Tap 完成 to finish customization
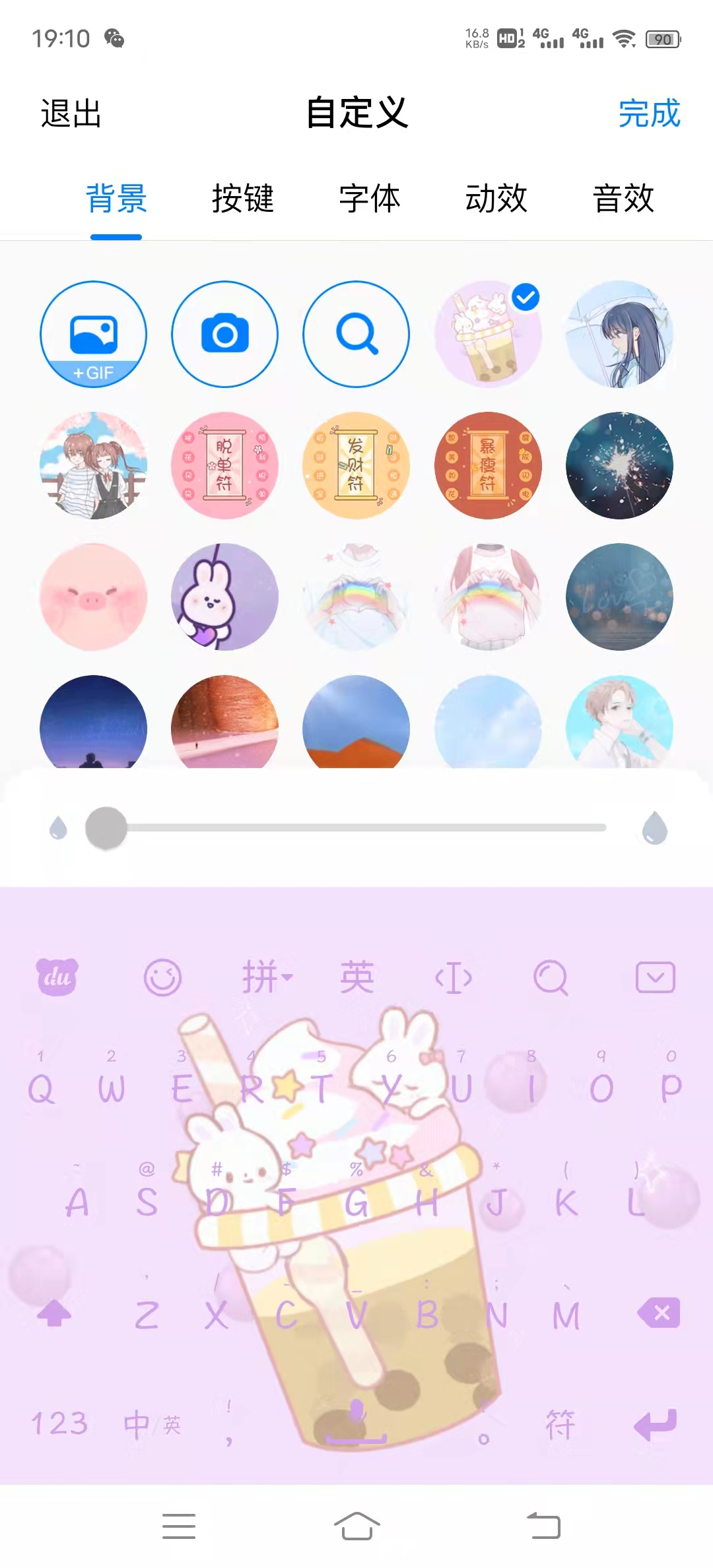The width and height of the screenshot is (713, 1568). click(x=648, y=112)
